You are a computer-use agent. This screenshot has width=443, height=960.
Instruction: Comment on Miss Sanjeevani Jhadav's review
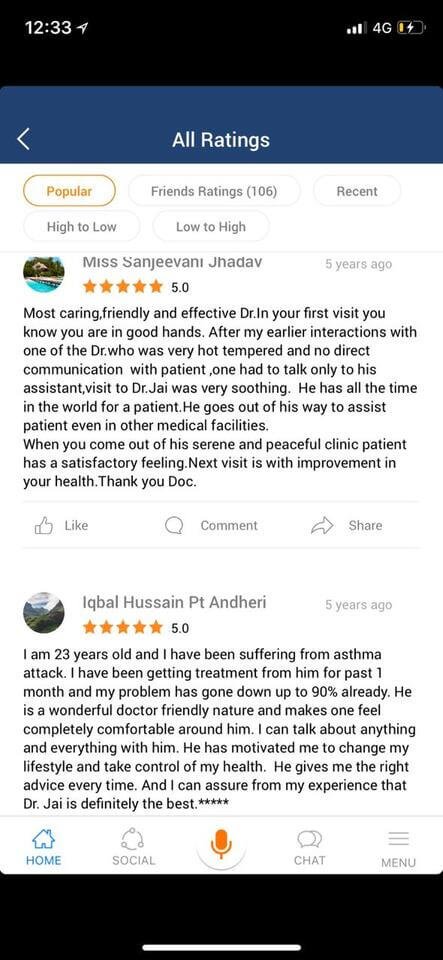click(212, 525)
